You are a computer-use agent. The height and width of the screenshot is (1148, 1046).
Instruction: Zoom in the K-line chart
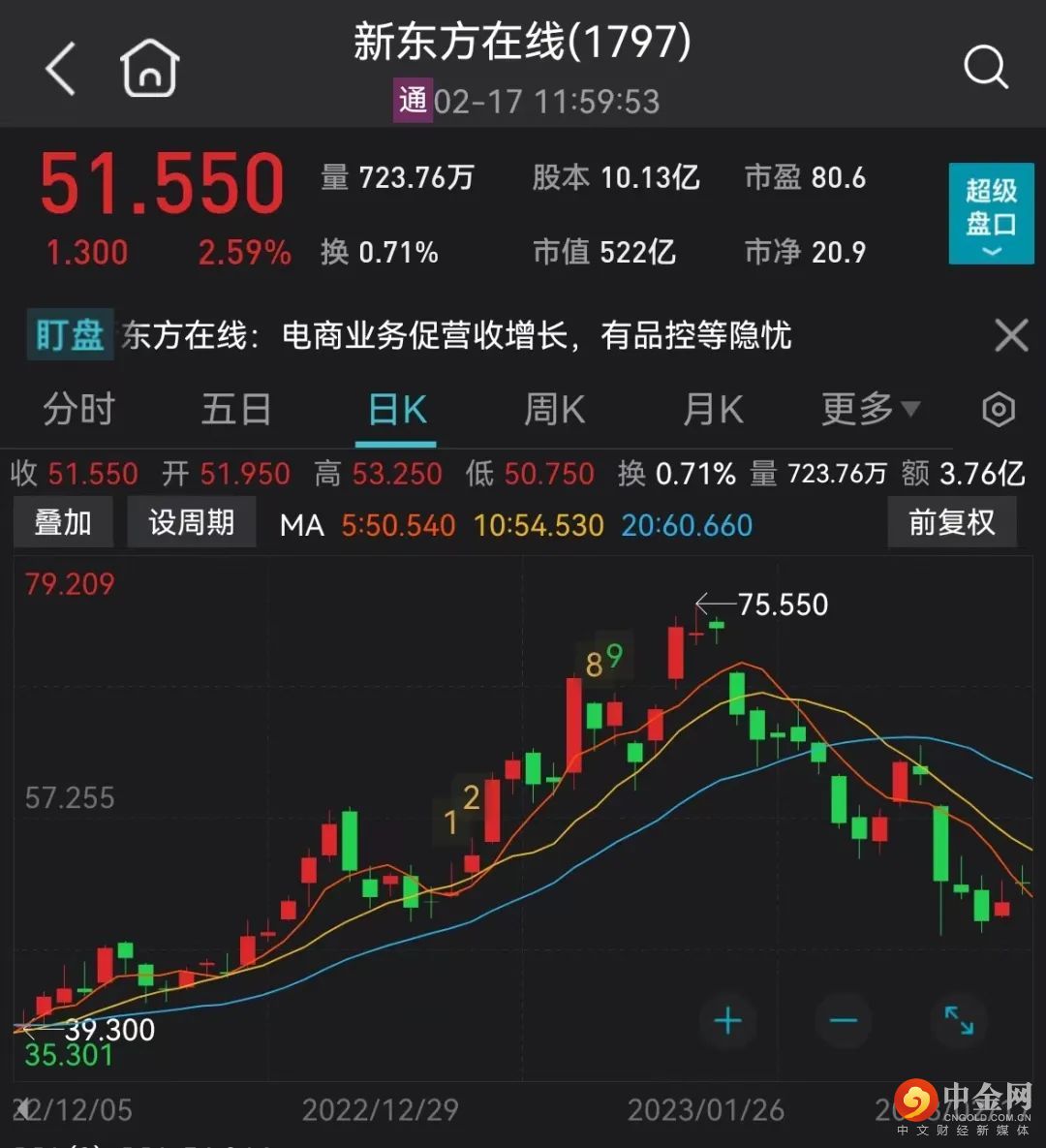point(727,1021)
